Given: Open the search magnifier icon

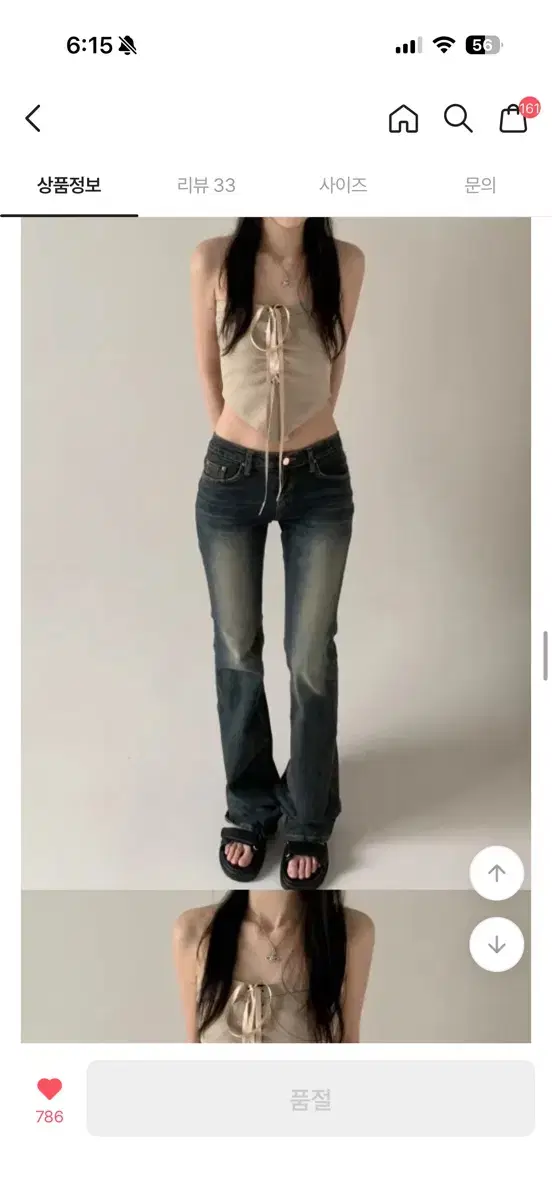Looking at the screenshot, I should (458, 119).
